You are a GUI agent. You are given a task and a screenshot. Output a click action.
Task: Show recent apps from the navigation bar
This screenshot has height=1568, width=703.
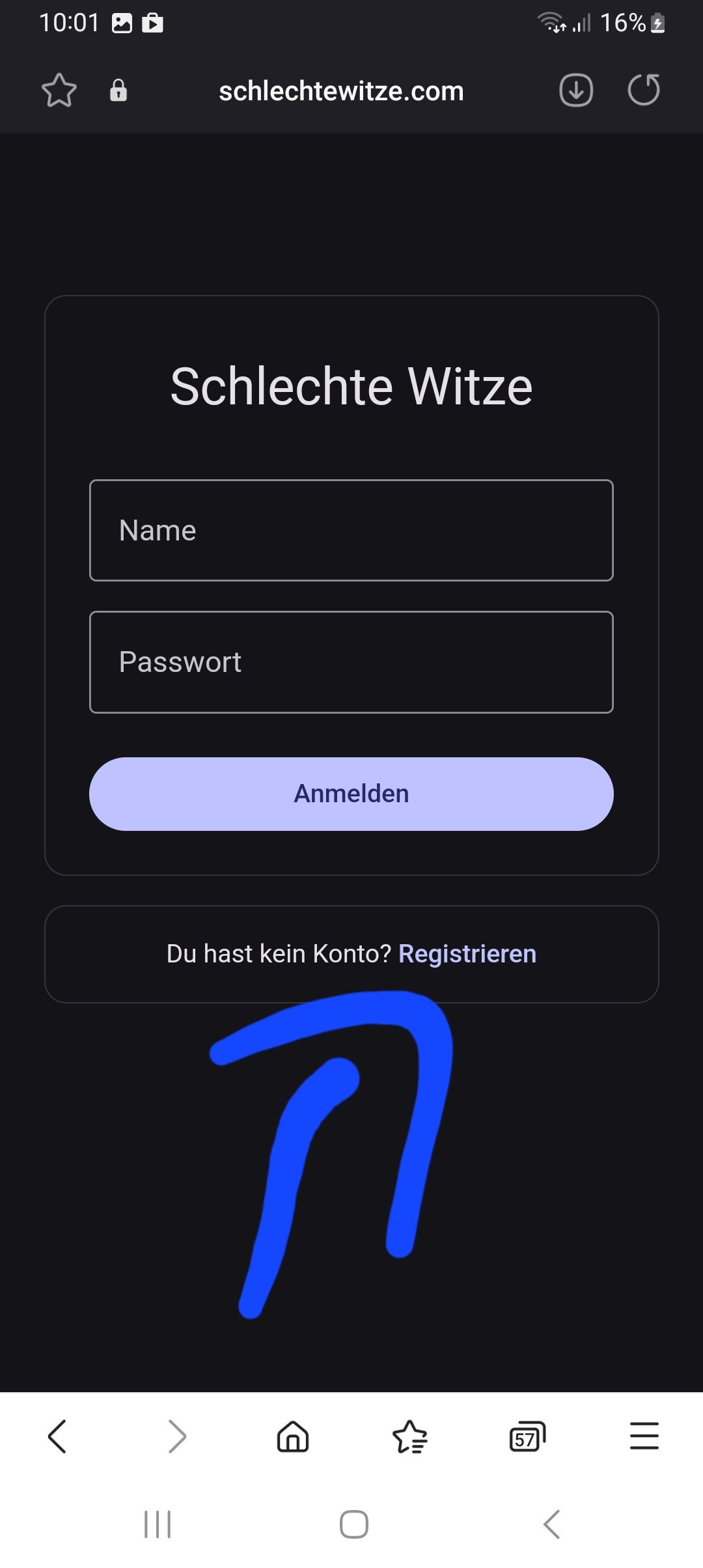point(158,1524)
